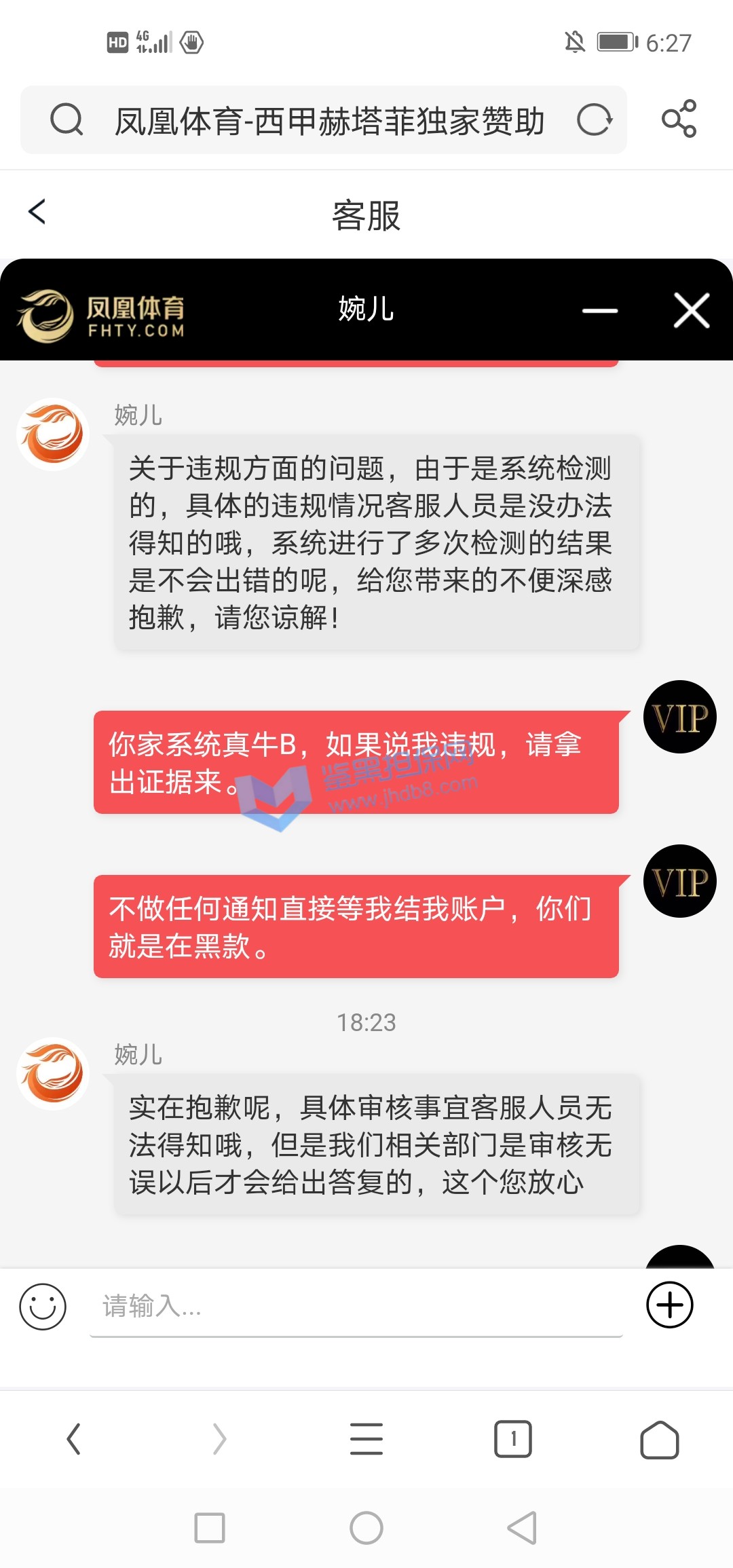This screenshot has height=1568, width=733.
Task: Open the emoji picker
Action: coord(43,1306)
